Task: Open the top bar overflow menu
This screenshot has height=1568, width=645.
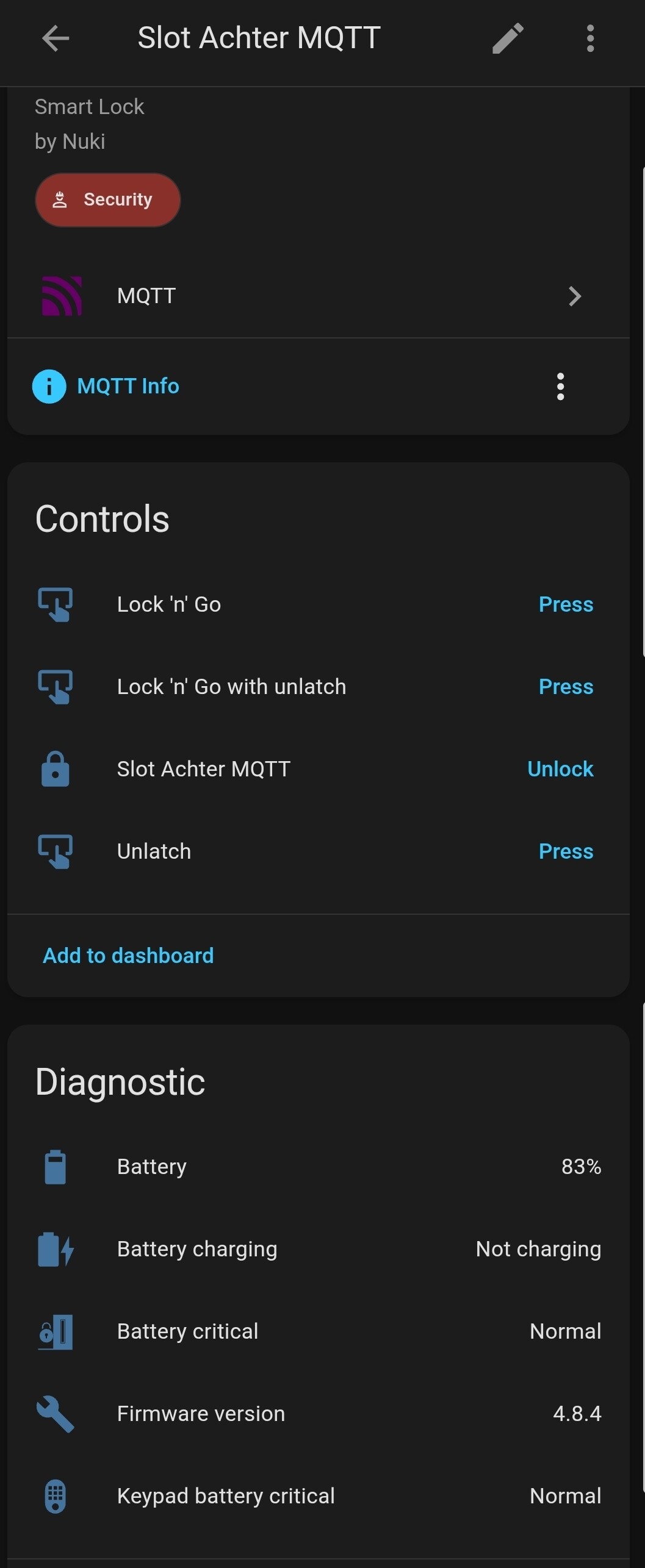Action: point(589,38)
